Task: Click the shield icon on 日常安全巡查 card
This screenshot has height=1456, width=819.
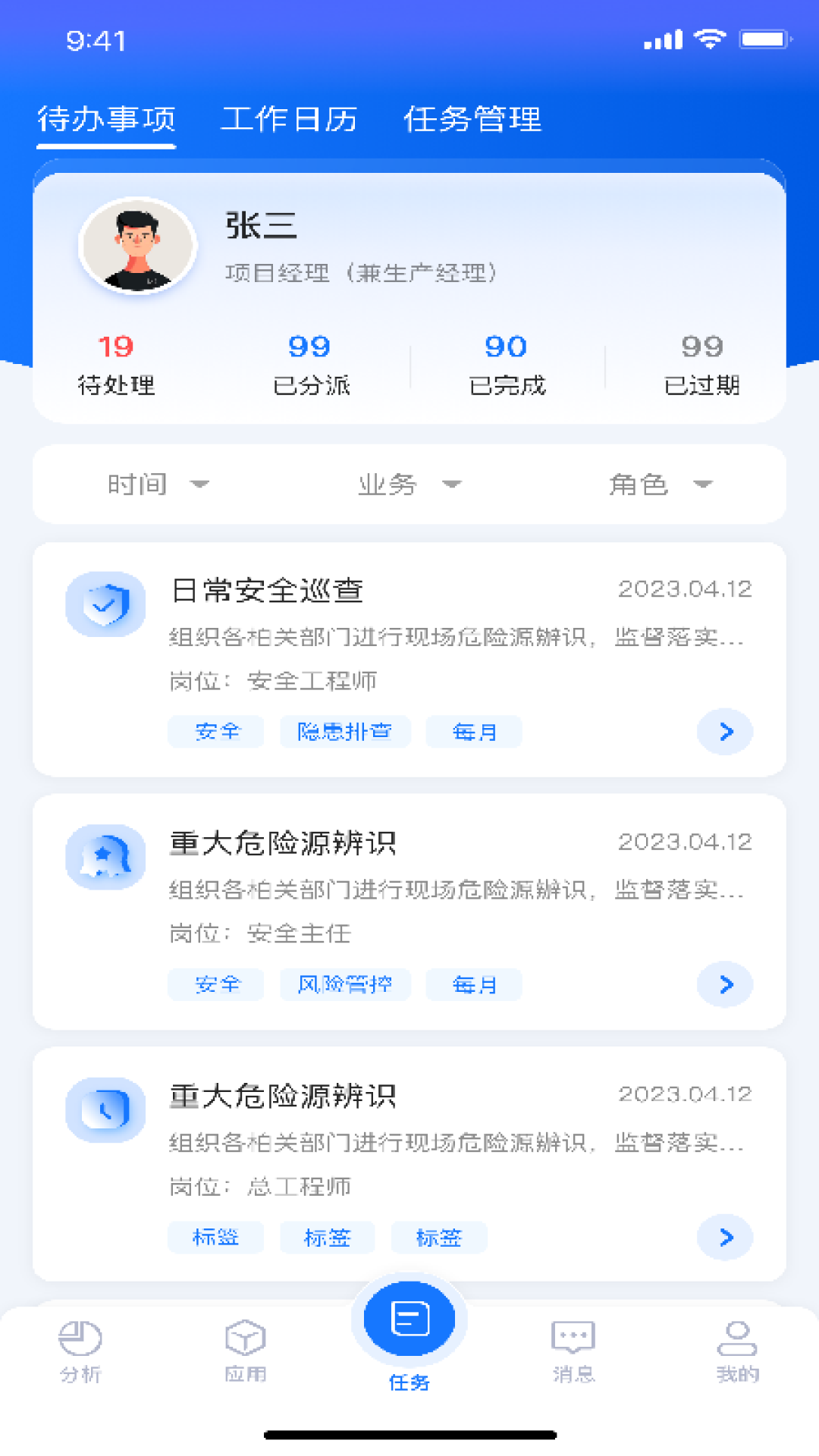Action: pyautogui.click(x=105, y=604)
